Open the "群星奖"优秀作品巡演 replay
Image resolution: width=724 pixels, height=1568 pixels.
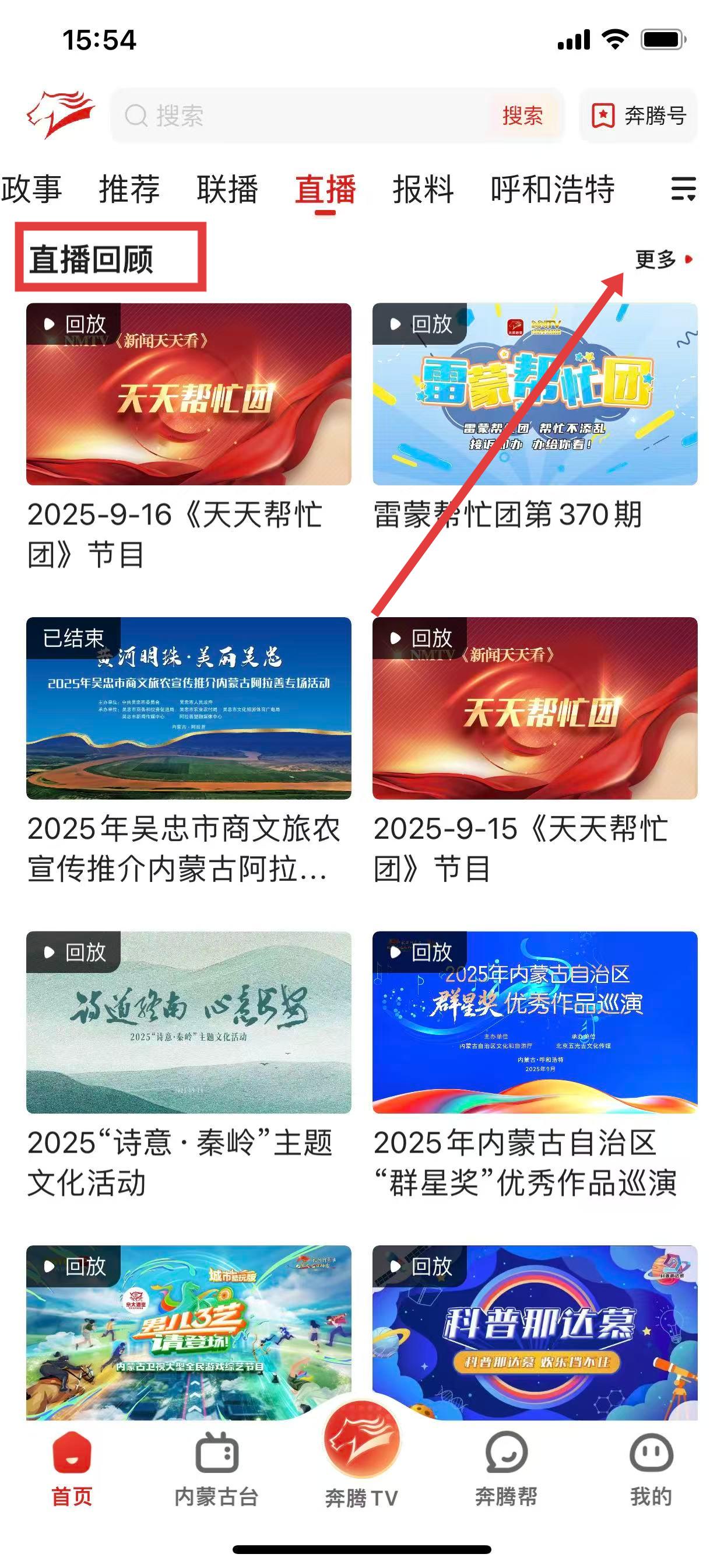tap(535, 1023)
